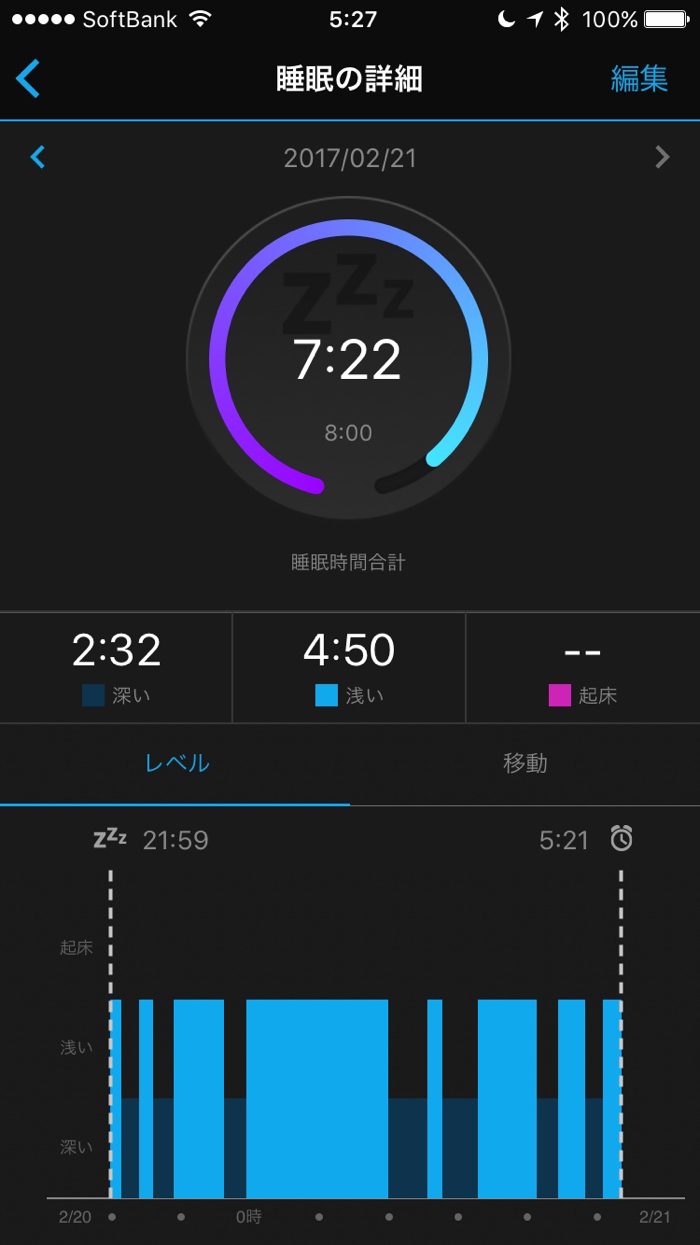This screenshot has height=1245, width=700.
Task: Switch to the 移動 tab
Action: pyautogui.click(x=525, y=763)
